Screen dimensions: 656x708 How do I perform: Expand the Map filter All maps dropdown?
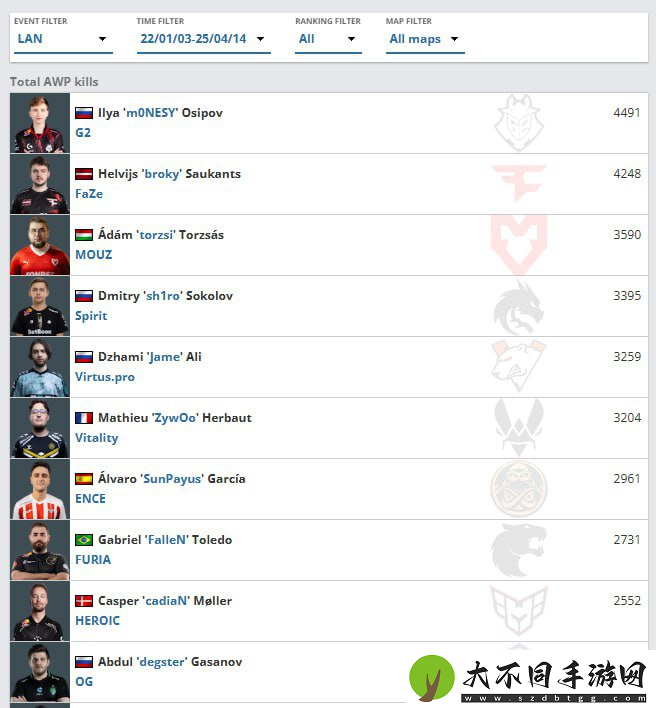point(424,39)
